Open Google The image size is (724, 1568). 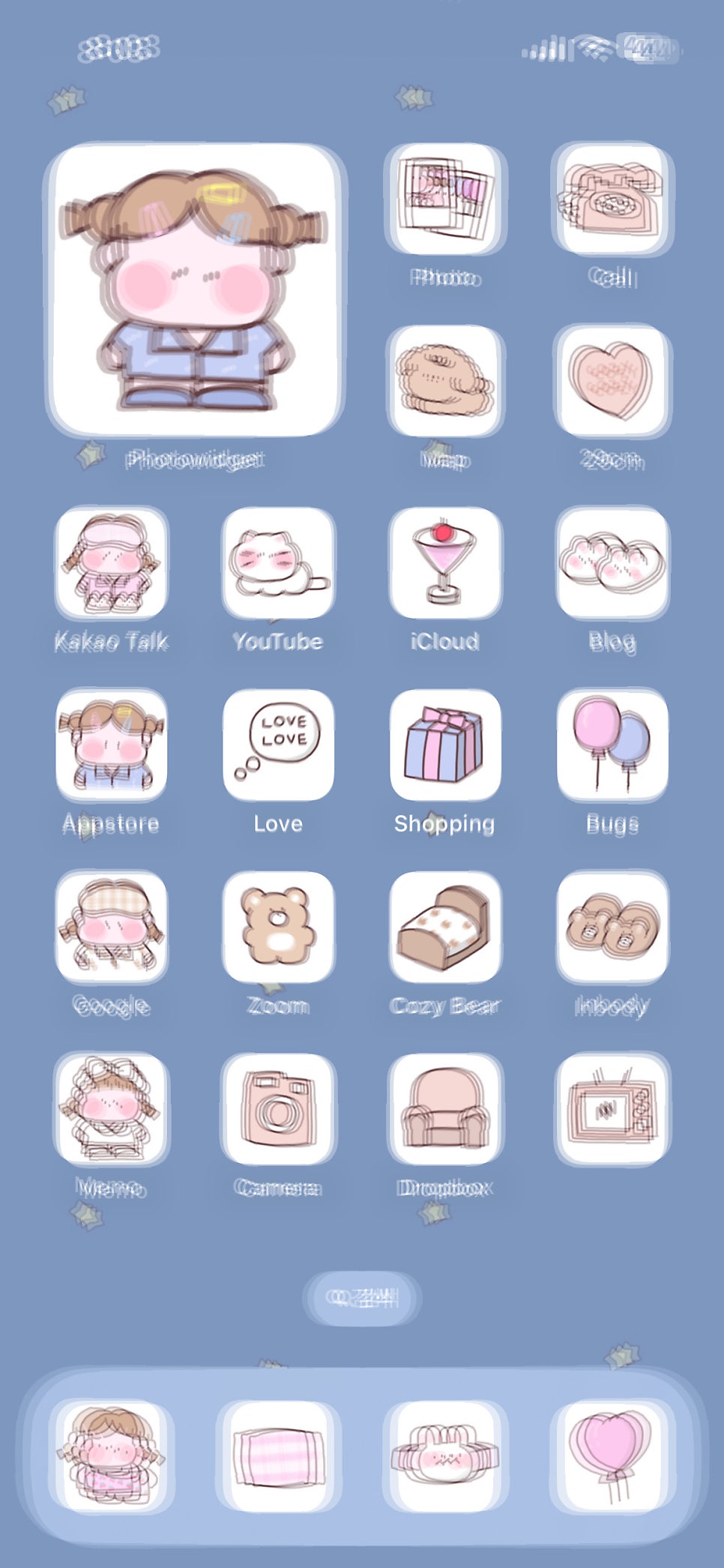(112, 927)
